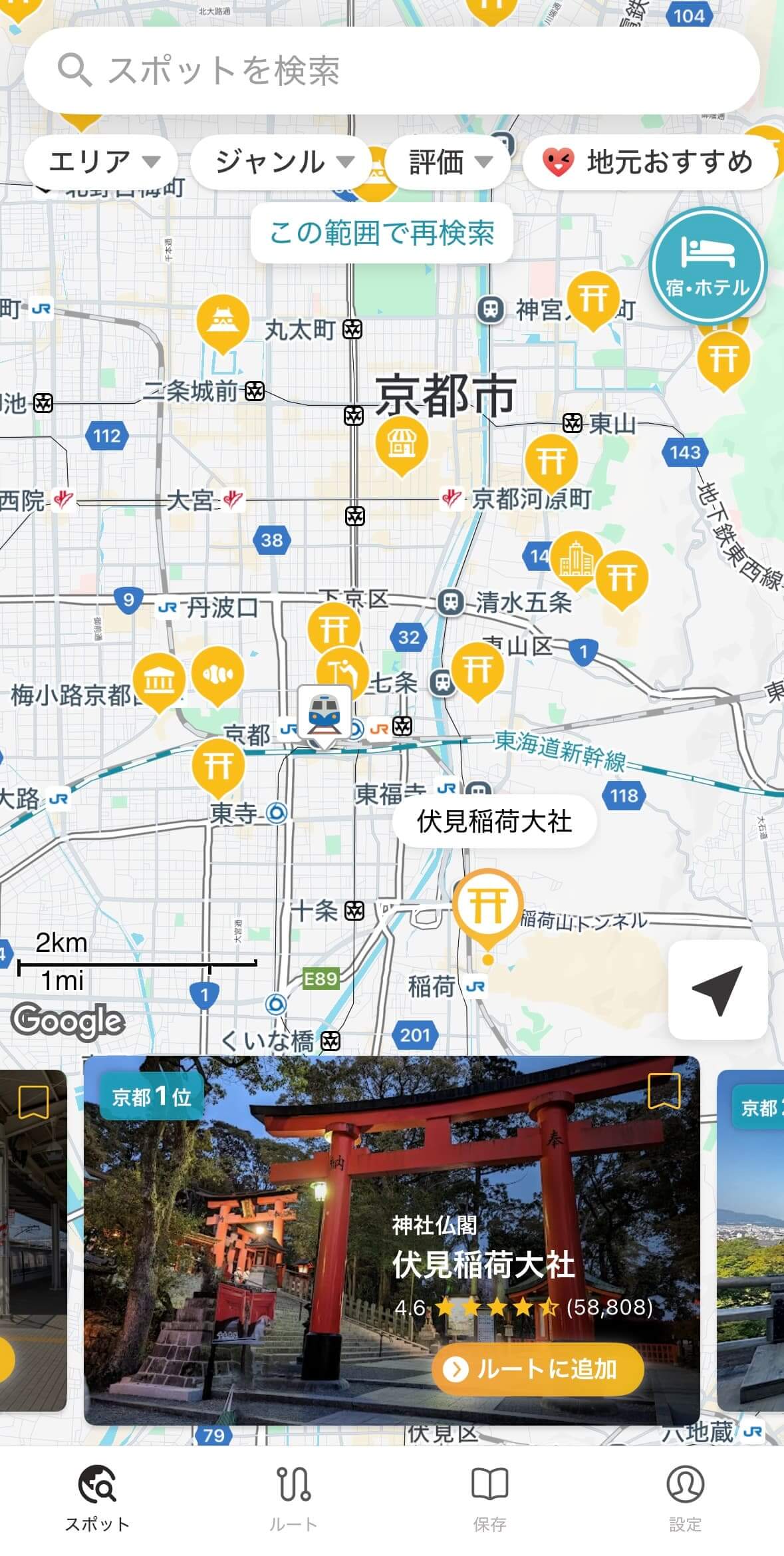Select the 地元おすすめ chip
Screen dimensions: 784x1556
click(649, 162)
